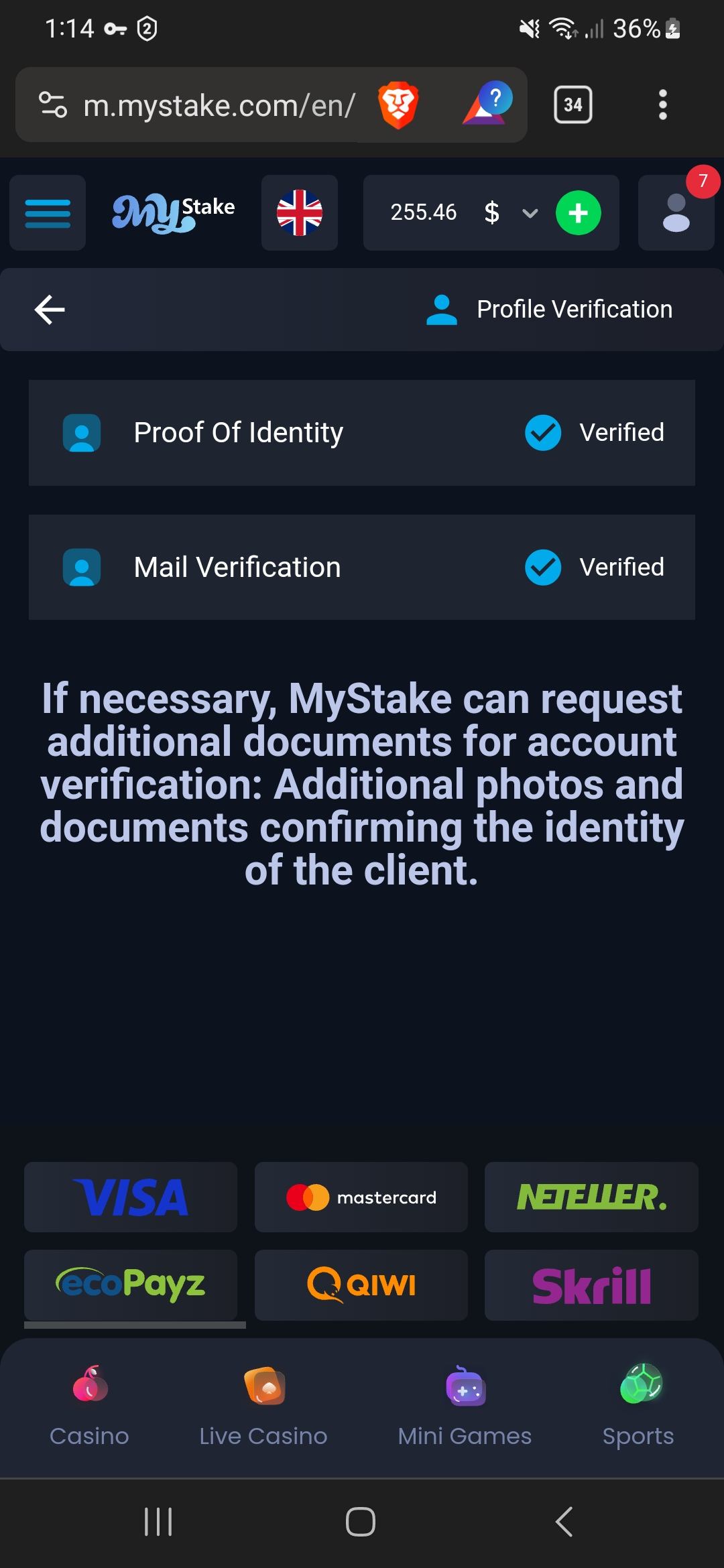Expand the currency balance dropdown
The height and width of the screenshot is (1568, 724).
click(530, 213)
